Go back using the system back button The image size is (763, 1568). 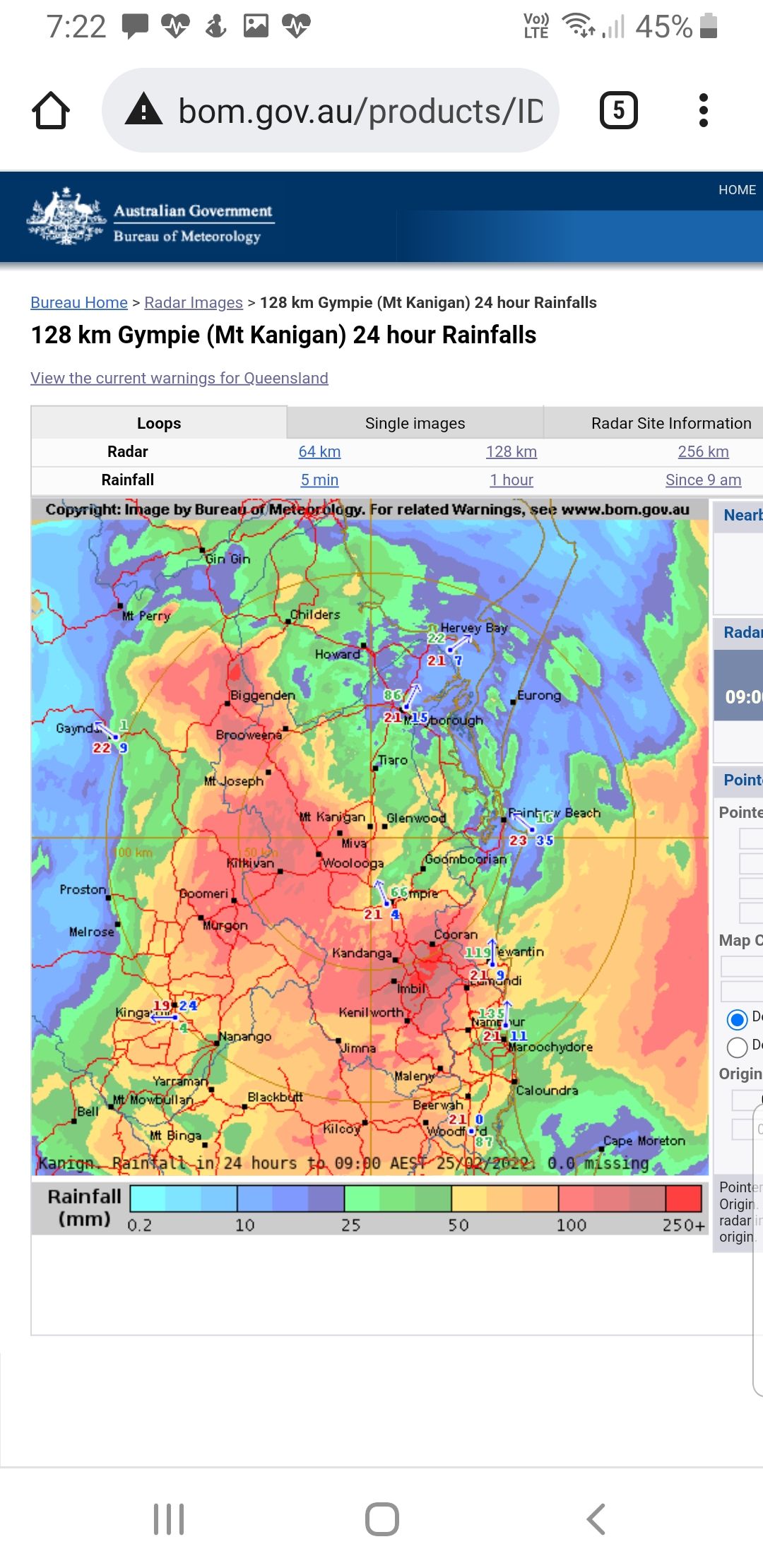[x=596, y=1519]
